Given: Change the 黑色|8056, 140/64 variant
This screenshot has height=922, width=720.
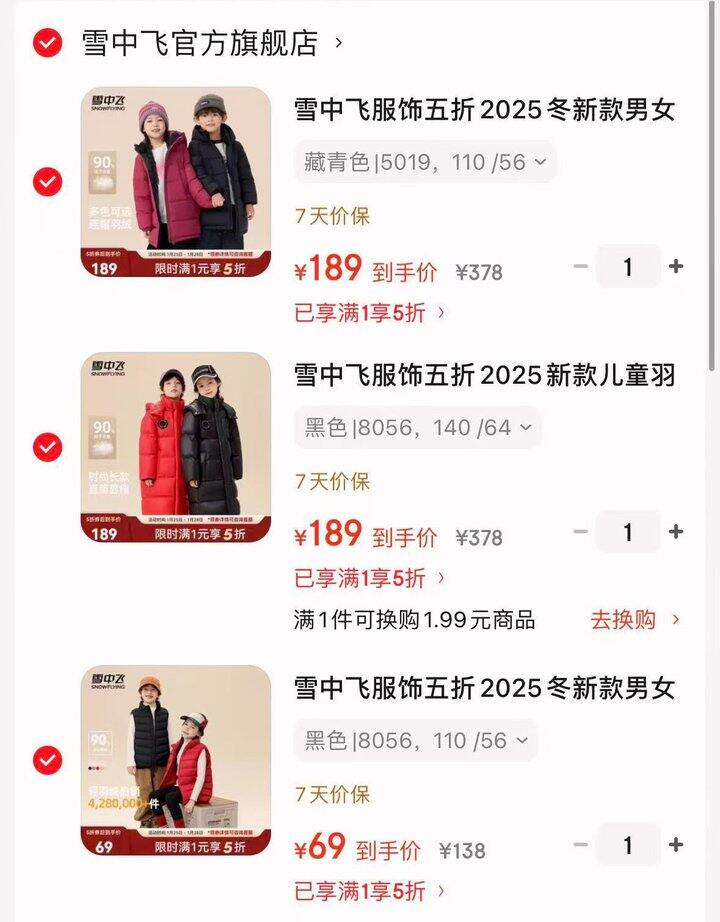Looking at the screenshot, I should click(417, 428).
